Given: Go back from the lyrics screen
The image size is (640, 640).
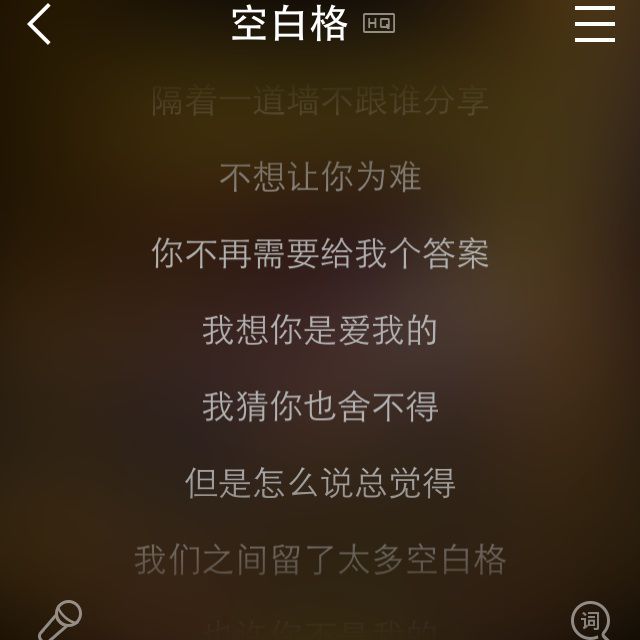Looking at the screenshot, I should [39, 24].
